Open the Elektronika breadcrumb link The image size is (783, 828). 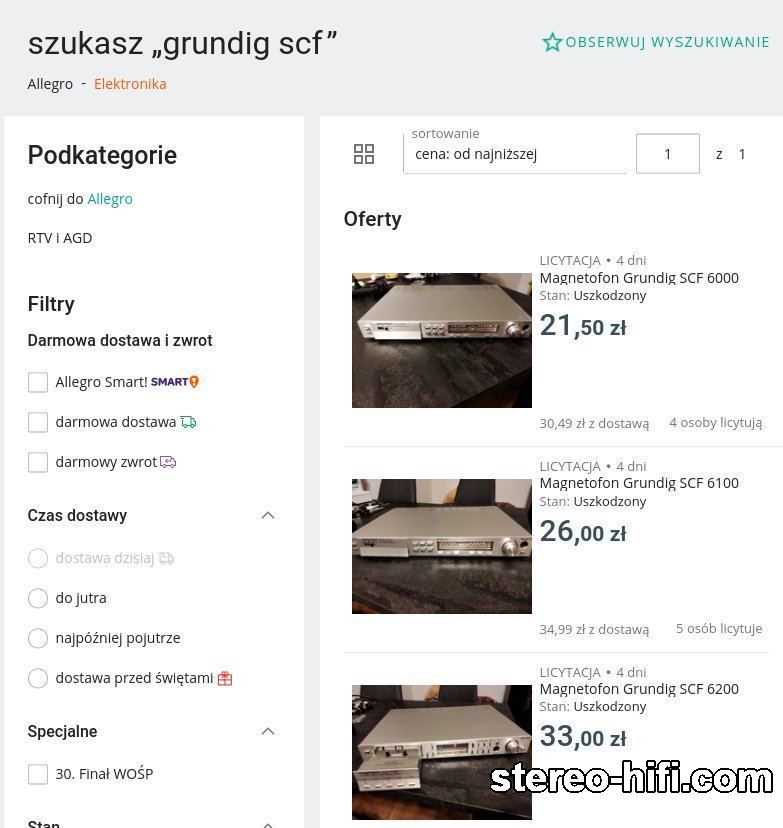click(130, 84)
